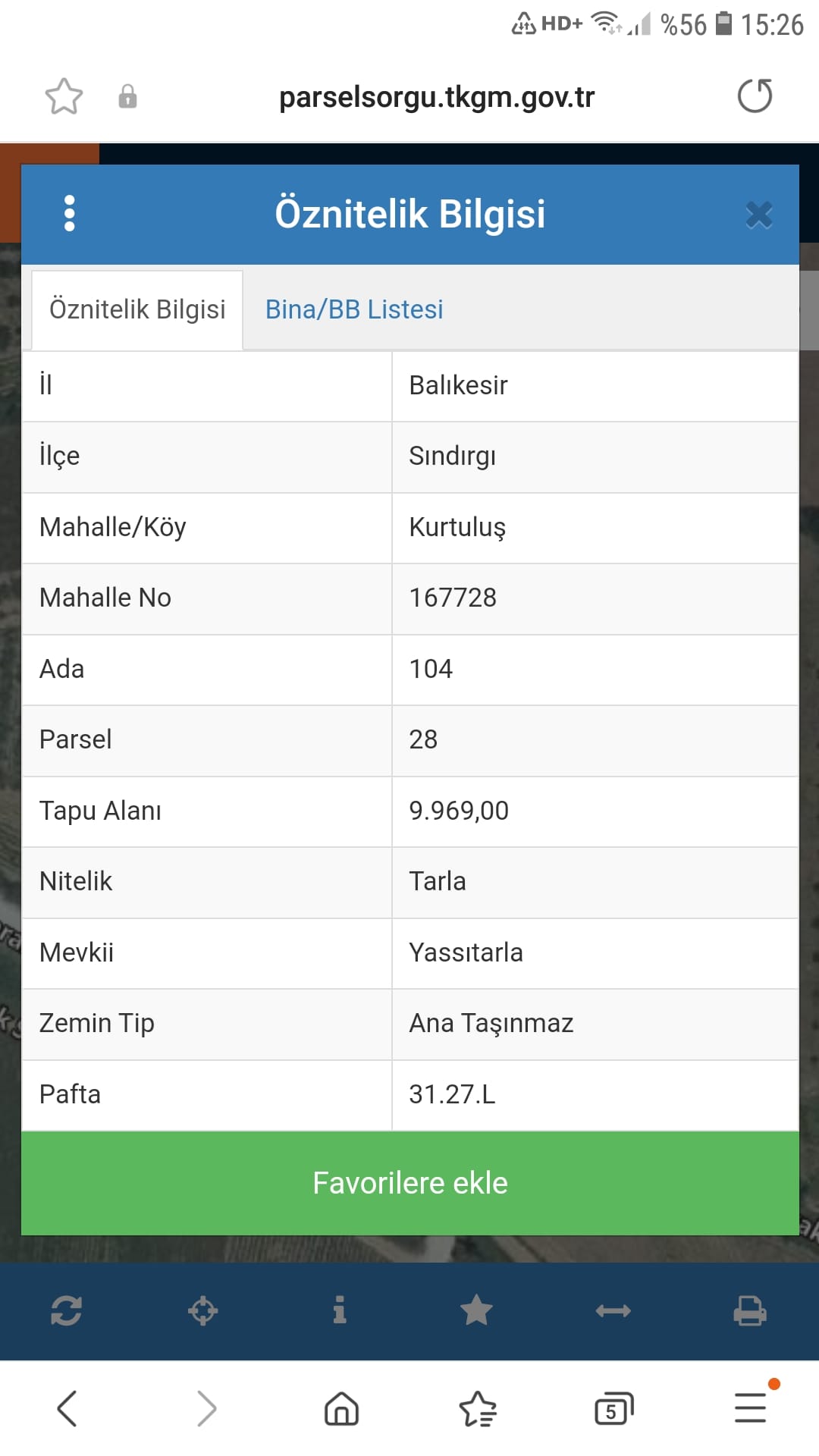
Task: Reload the page in the browser
Action: 755,96
